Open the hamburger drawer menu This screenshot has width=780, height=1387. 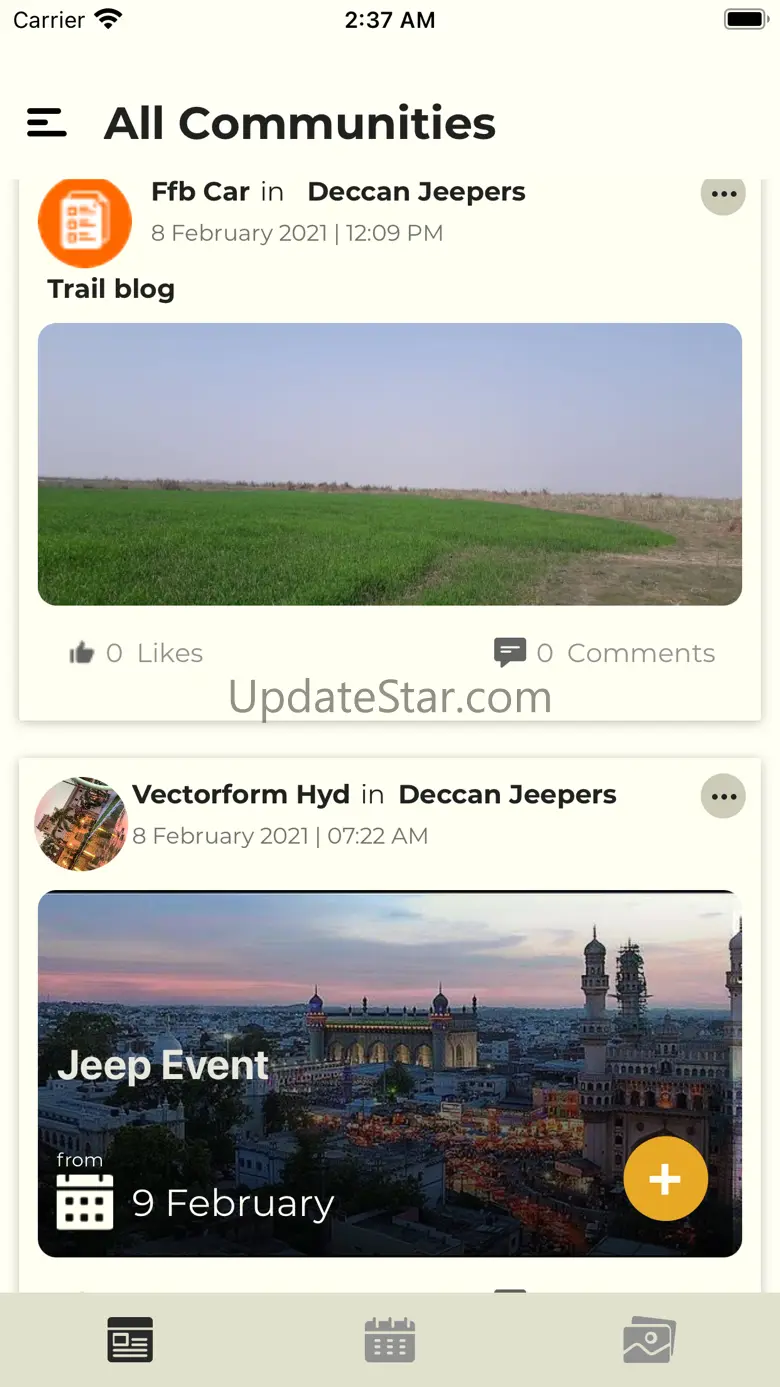pos(46,123)
